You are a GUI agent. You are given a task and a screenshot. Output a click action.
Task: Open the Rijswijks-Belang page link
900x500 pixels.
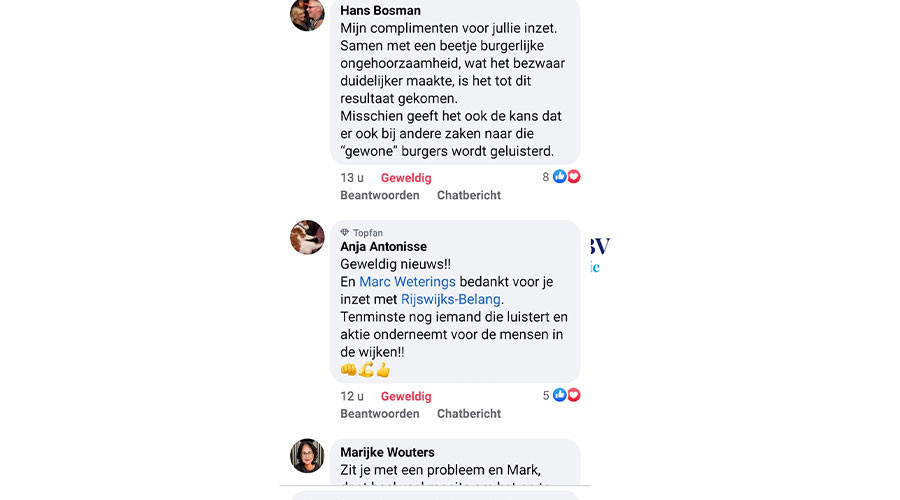point(451,299)
